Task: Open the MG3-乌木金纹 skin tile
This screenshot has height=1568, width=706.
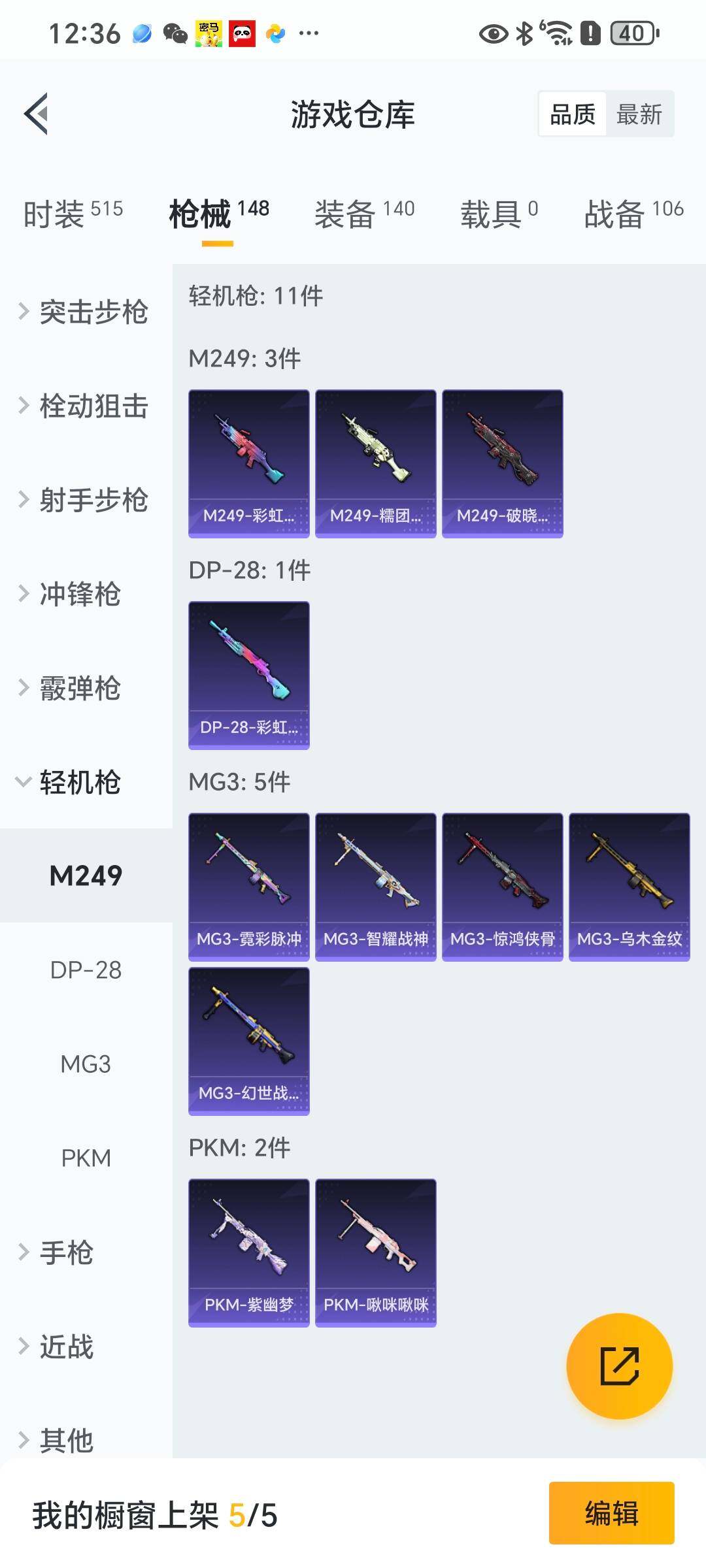Action: point(629,887)
